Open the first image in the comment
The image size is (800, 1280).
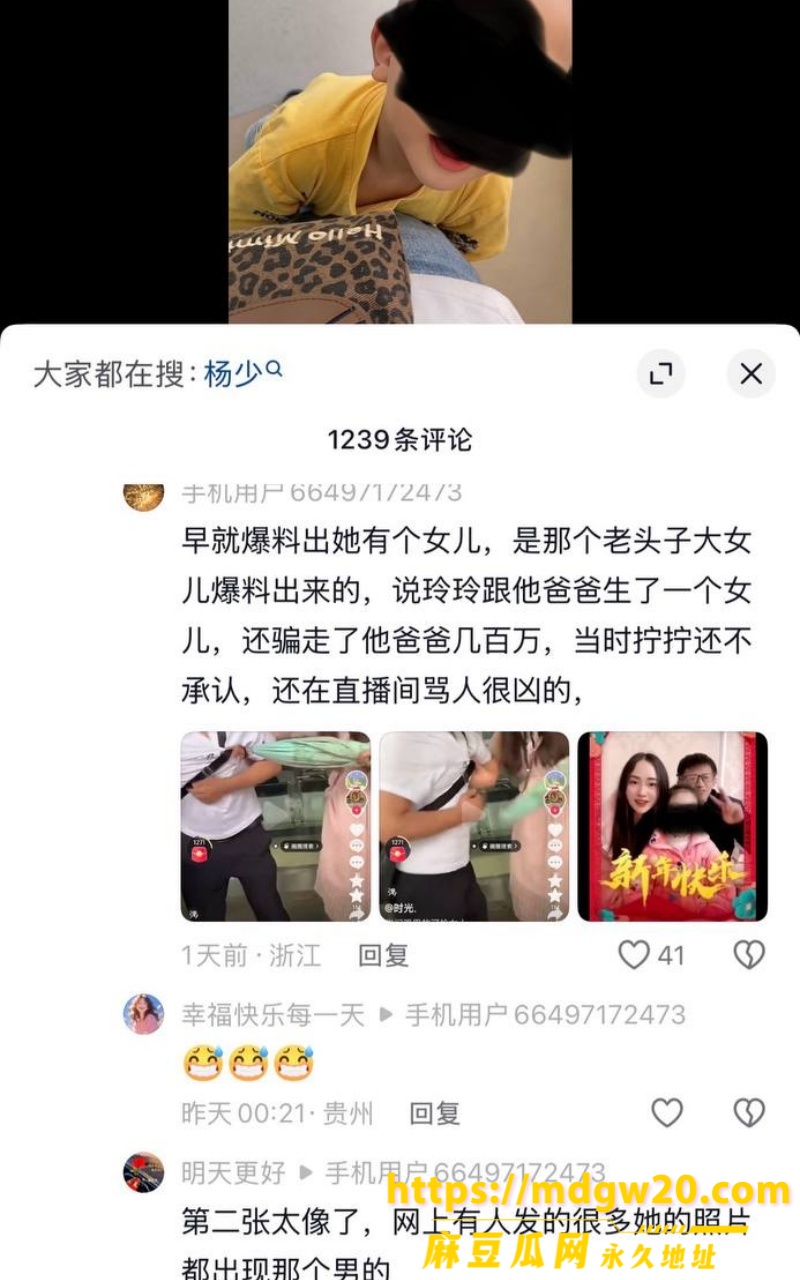[x=275, y=826]
